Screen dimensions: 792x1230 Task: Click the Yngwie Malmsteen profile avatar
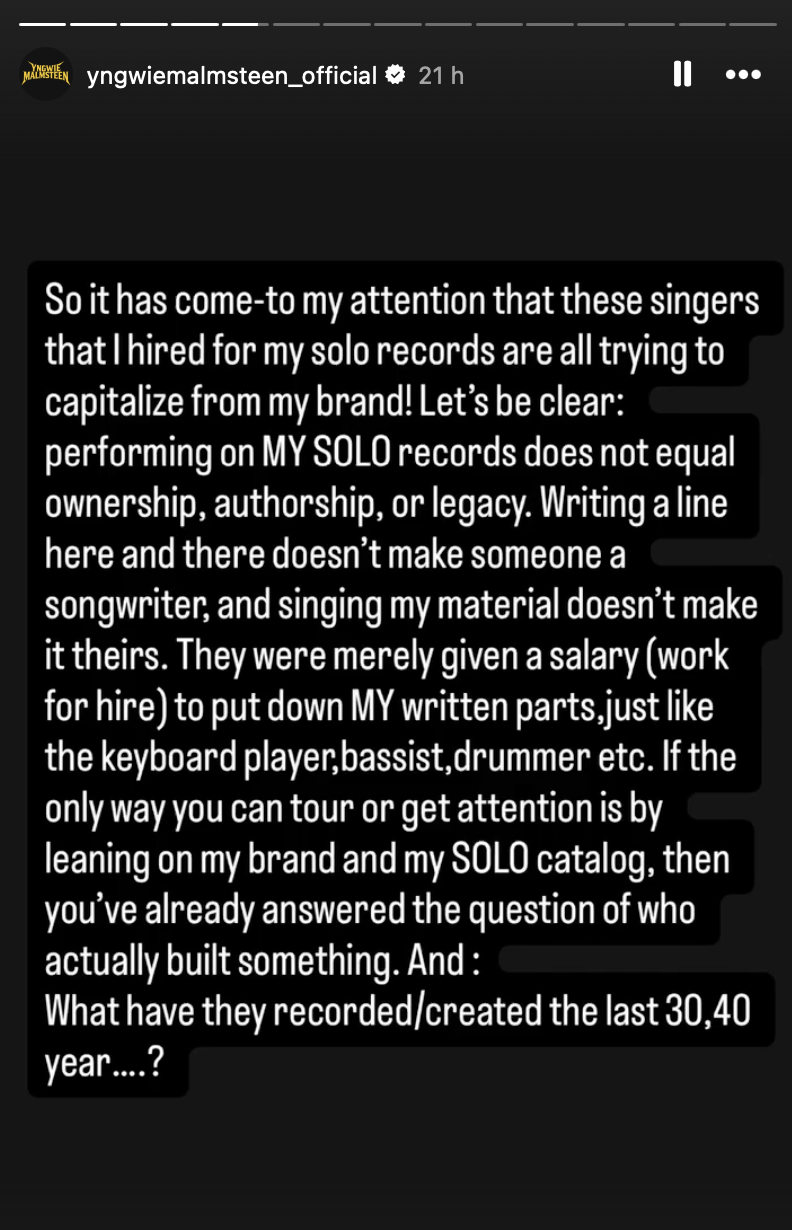46,74
